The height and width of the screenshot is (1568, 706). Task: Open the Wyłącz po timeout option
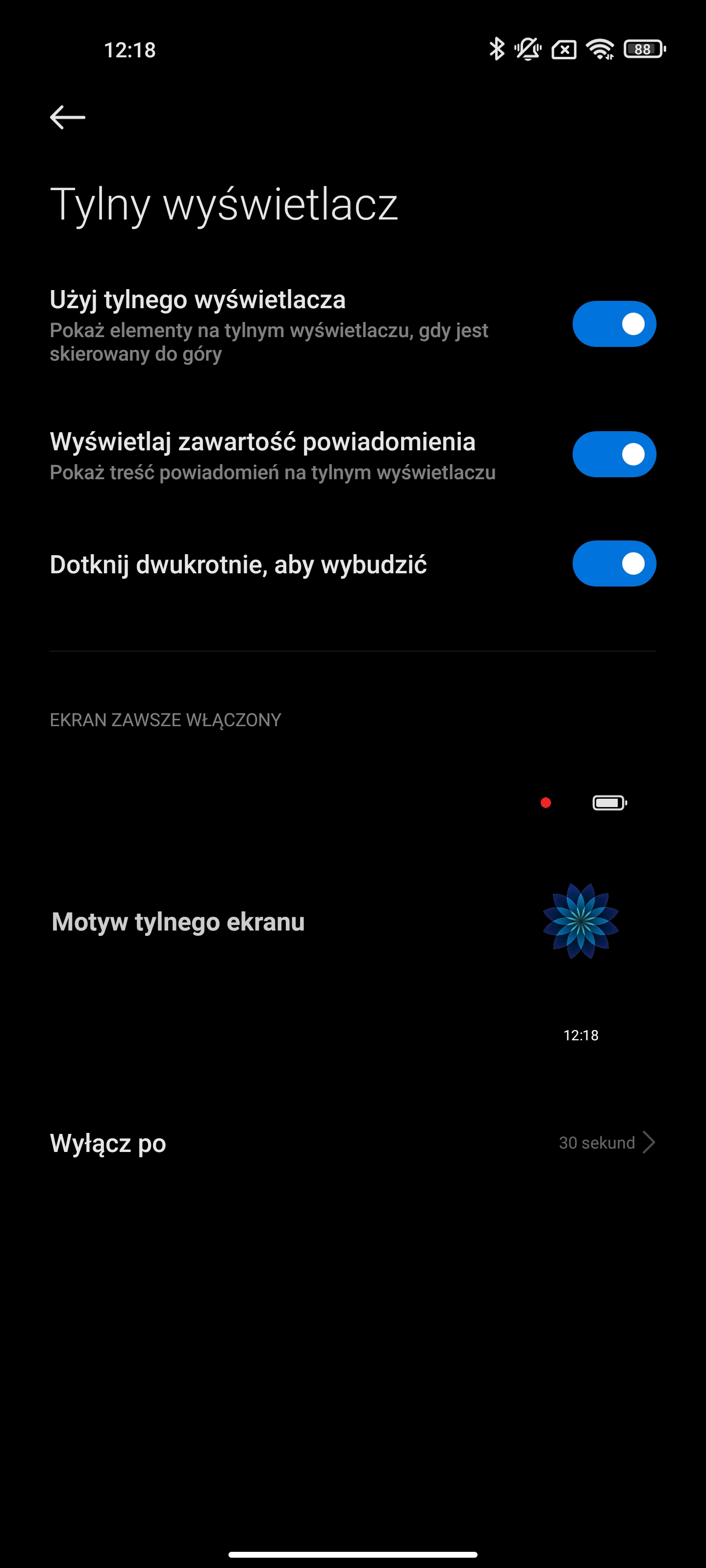click(352, 1143)
